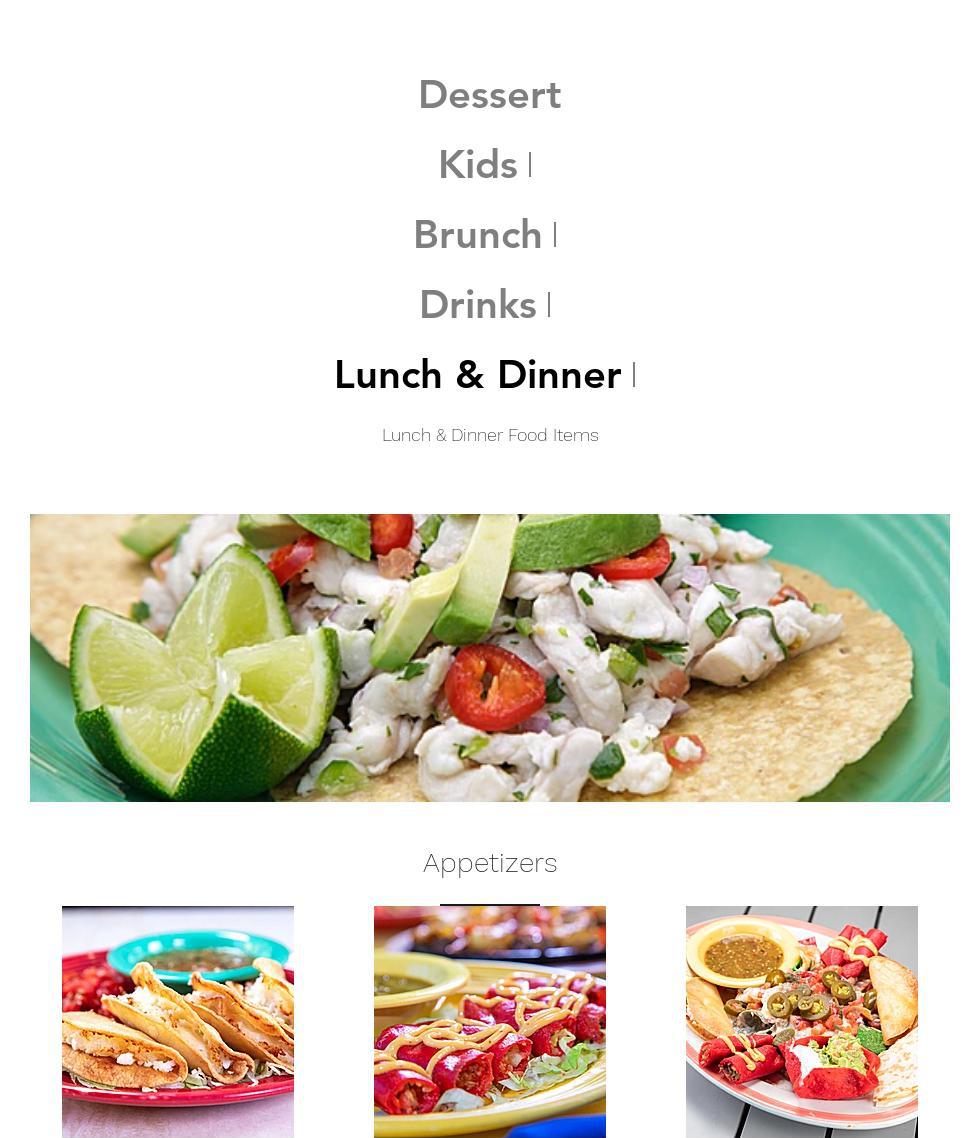This screenshot has width=965, height=1138.
Task: Open the red rolled enchiladas appetizer photo
Action: pos(490,1021)
